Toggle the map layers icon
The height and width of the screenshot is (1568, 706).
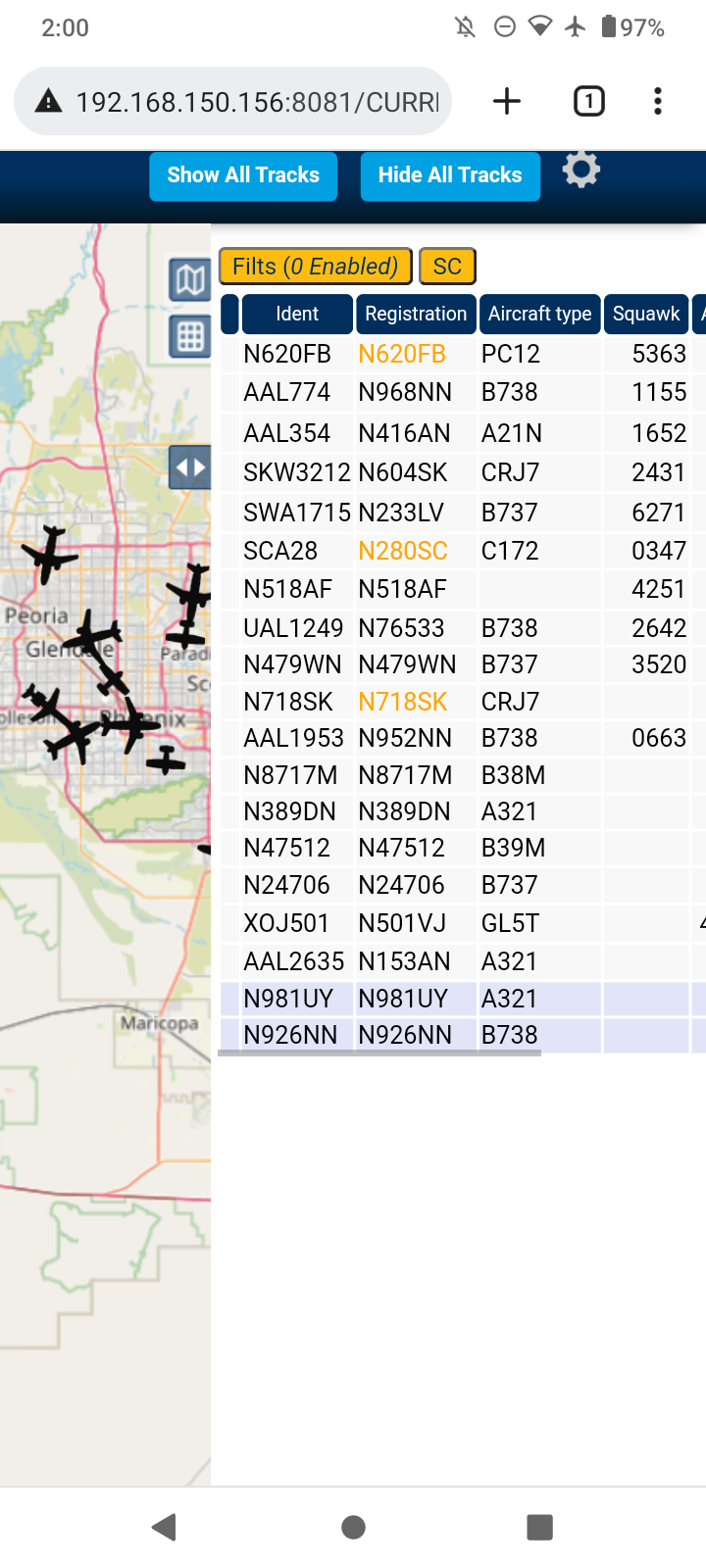point(190,281)
